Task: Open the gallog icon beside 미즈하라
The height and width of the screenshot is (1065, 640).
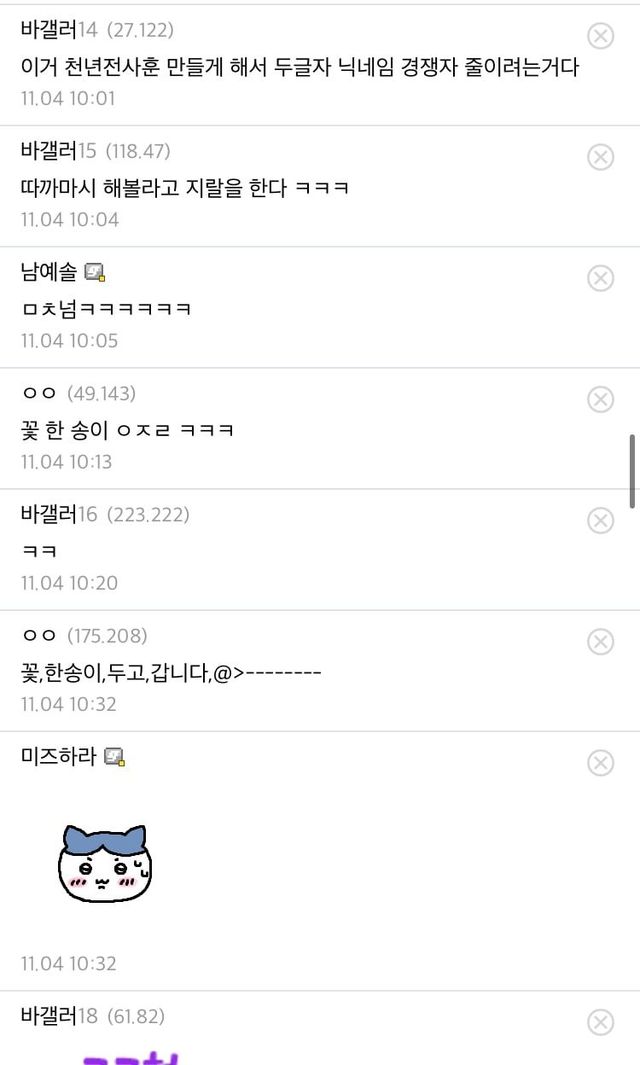Action: [115, 758]
